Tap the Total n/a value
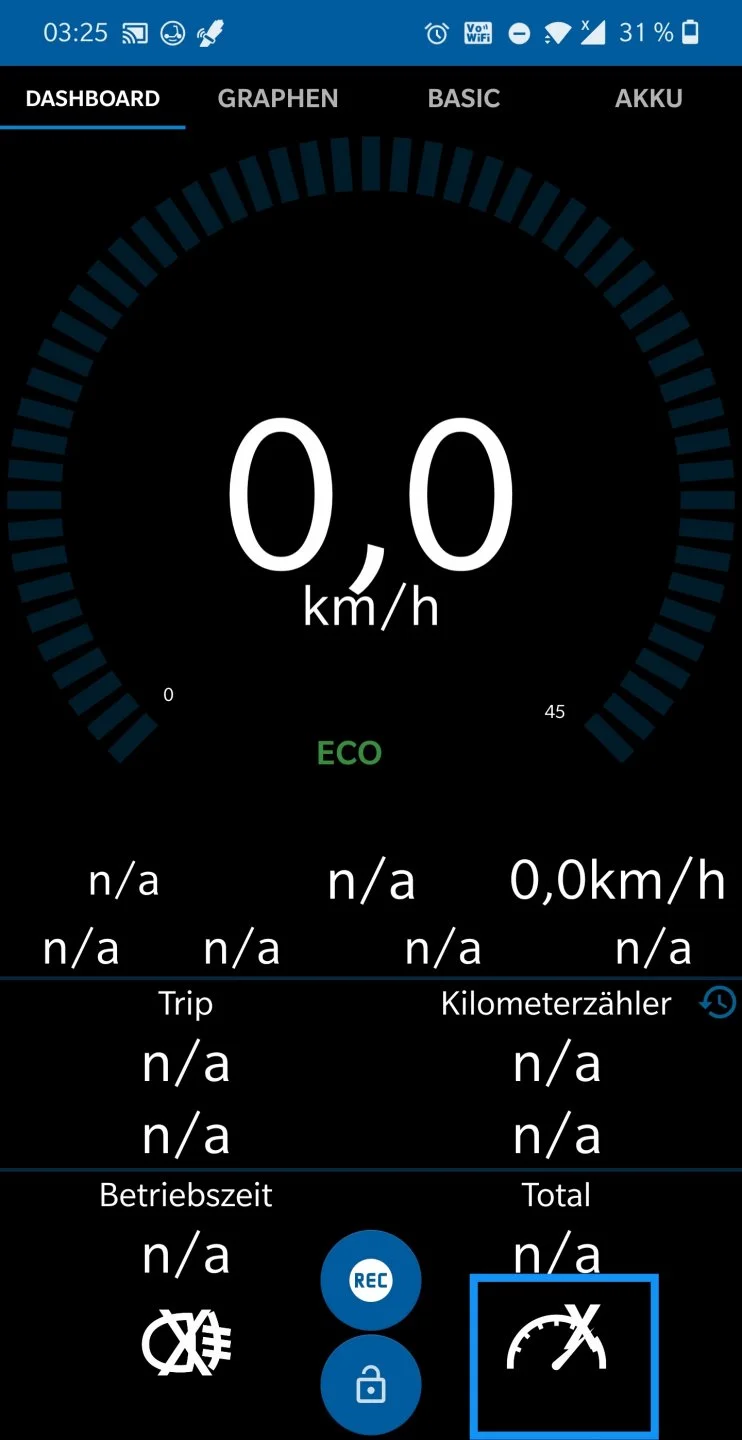 pyautogui.click(x=556, y=1255)
